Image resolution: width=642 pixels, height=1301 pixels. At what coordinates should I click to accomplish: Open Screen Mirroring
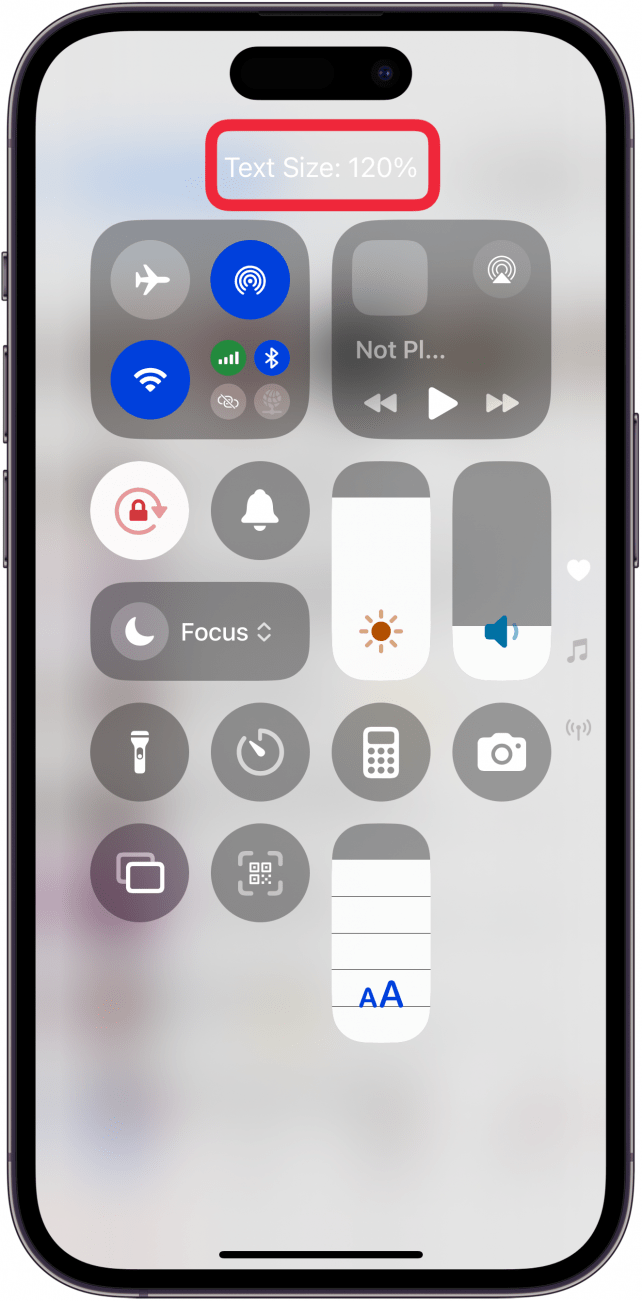click(x=139, y=874)
